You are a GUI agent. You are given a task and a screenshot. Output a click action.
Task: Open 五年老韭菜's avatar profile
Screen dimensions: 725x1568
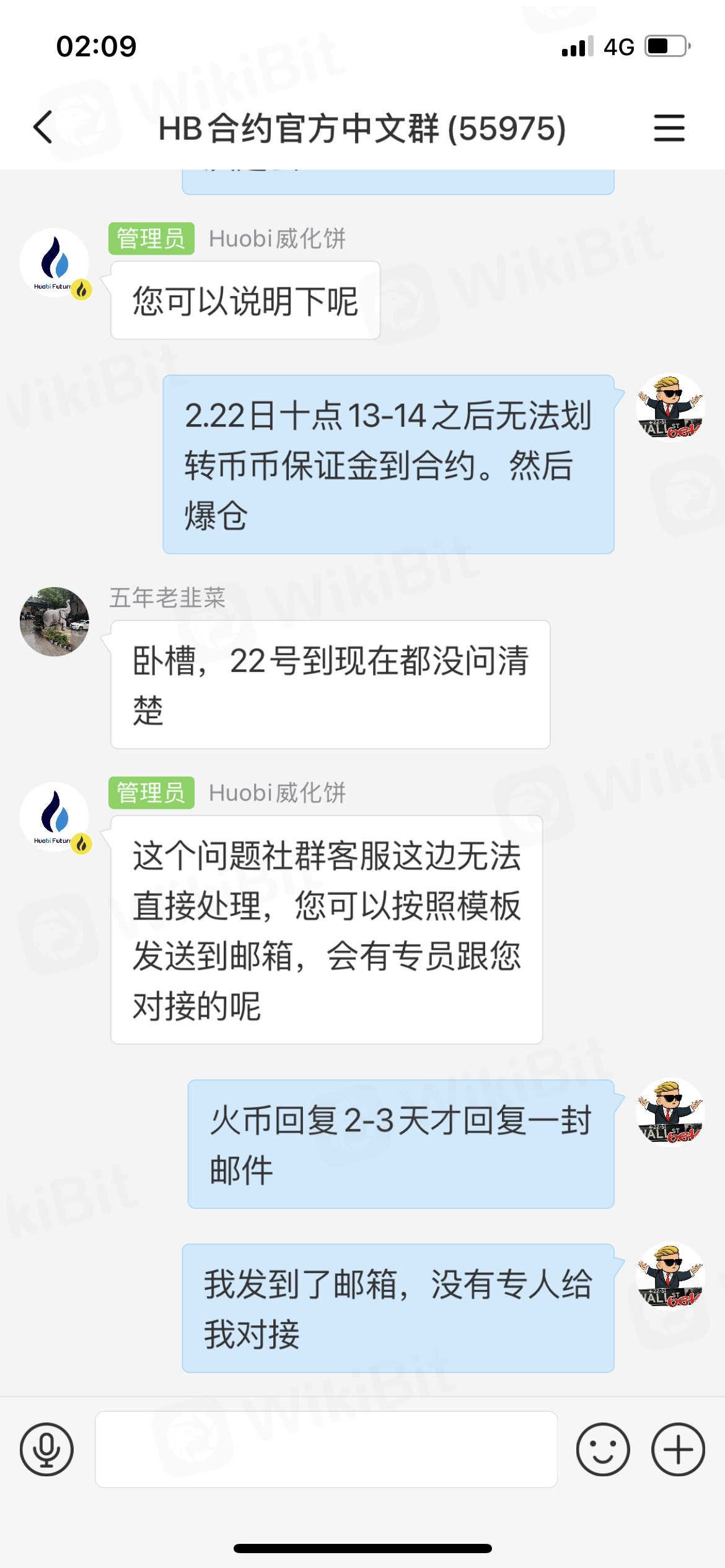tap(55, 621)
